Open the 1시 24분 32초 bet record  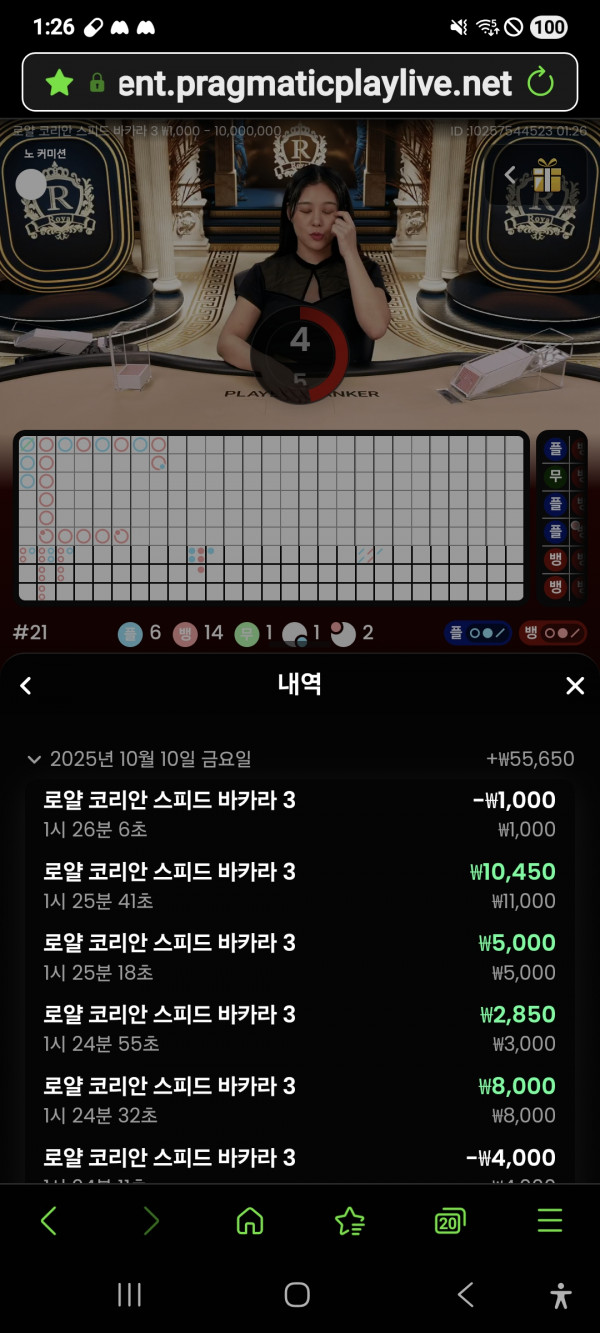coord(300,1100)
